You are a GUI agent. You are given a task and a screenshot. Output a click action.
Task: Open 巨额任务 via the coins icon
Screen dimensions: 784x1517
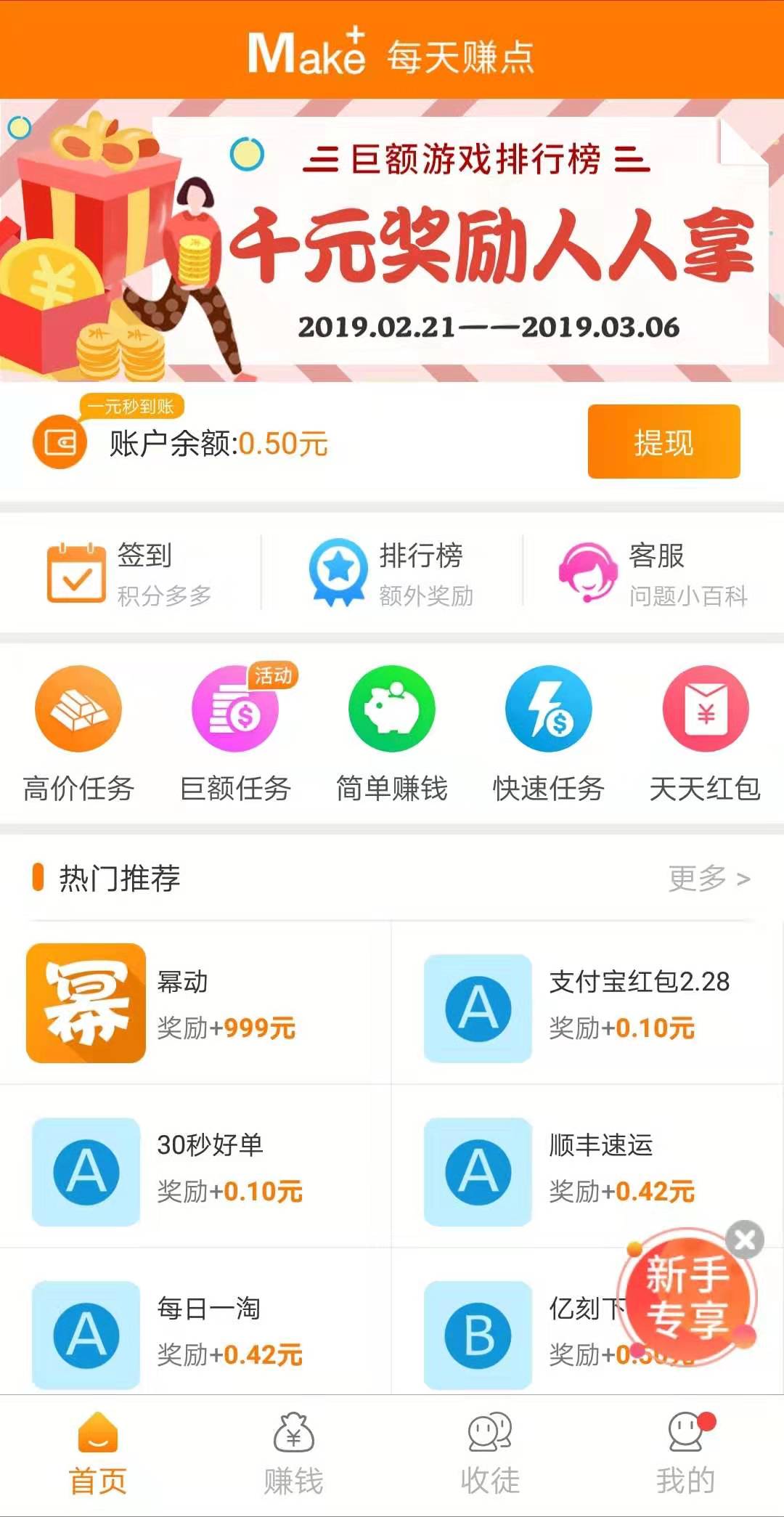pos(234,708)
